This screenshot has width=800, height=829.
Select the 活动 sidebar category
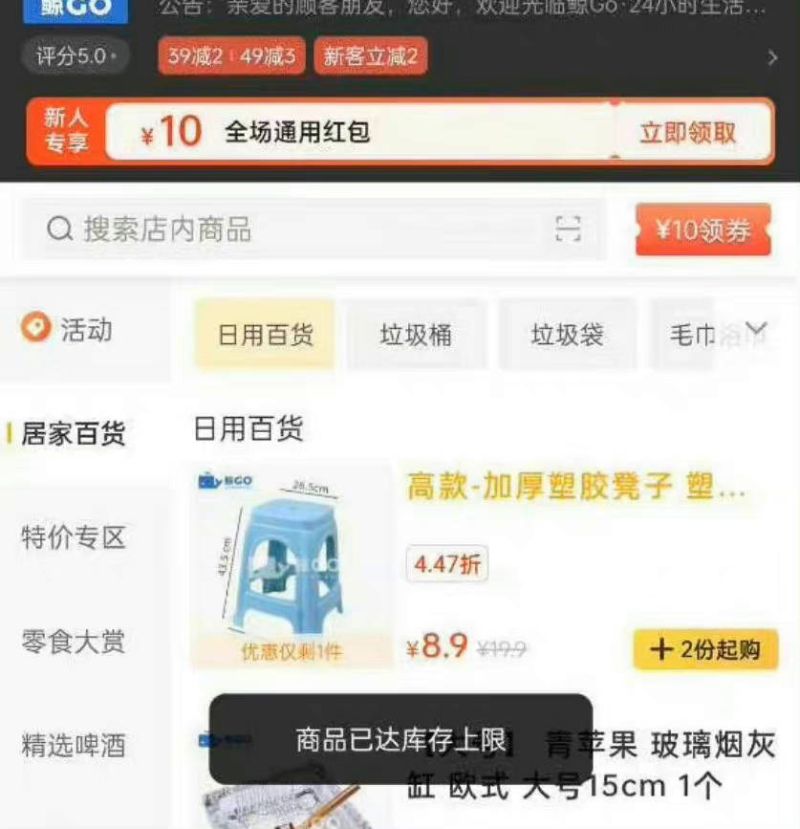(x=68, y=329)
